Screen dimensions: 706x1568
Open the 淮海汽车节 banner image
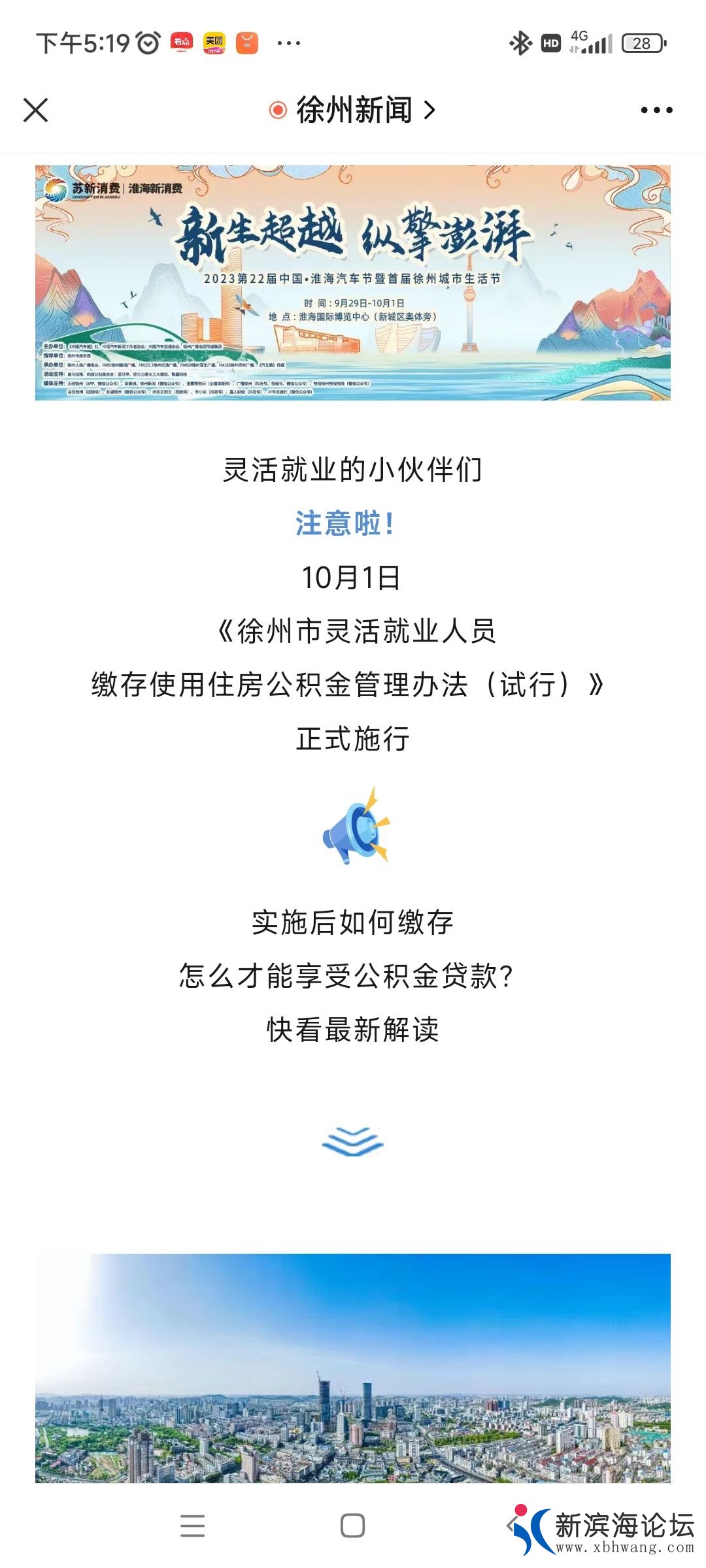(353, 282)
